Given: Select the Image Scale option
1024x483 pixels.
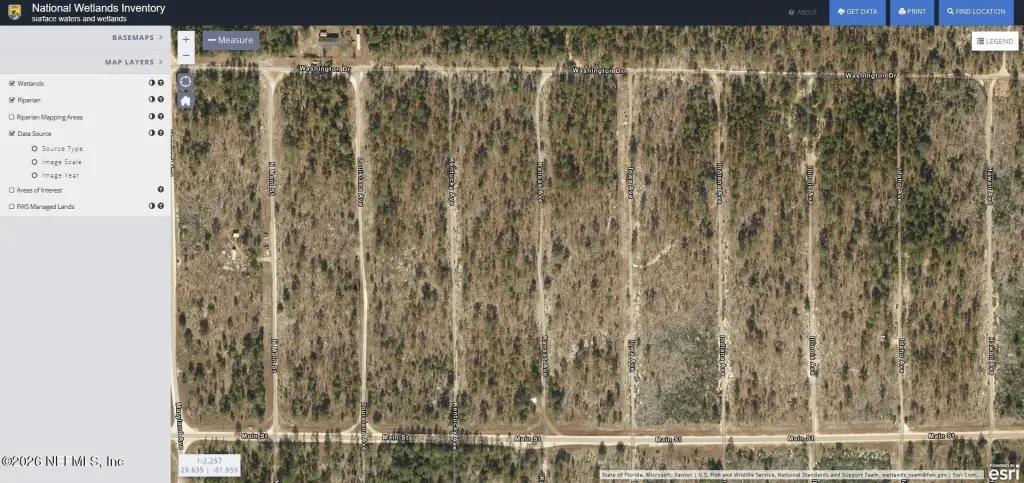Looking at the screenshot, I should pos(35,161).
